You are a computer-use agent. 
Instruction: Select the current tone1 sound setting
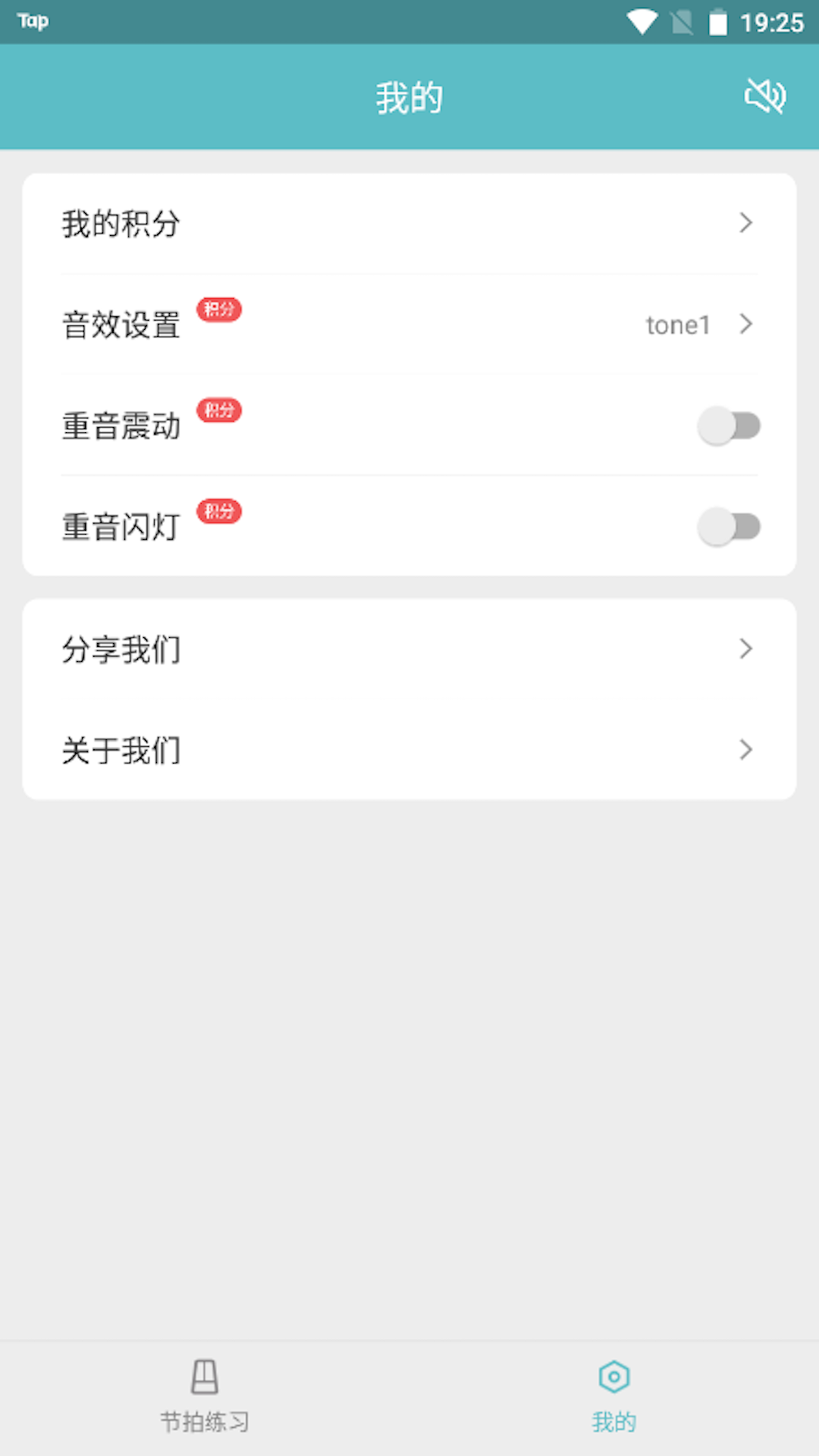[x=677, y=325]
